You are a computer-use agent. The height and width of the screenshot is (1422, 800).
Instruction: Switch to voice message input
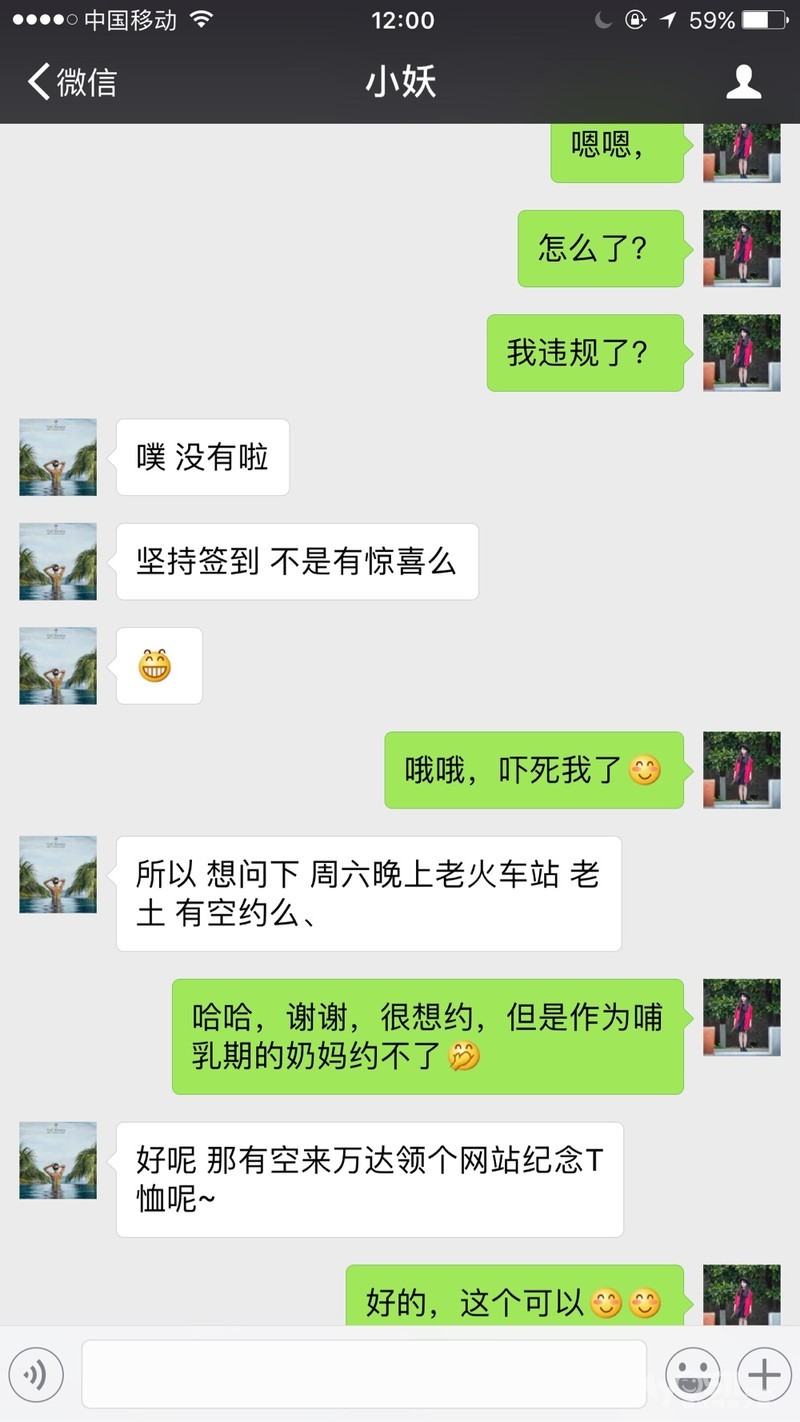[36, 1375]
